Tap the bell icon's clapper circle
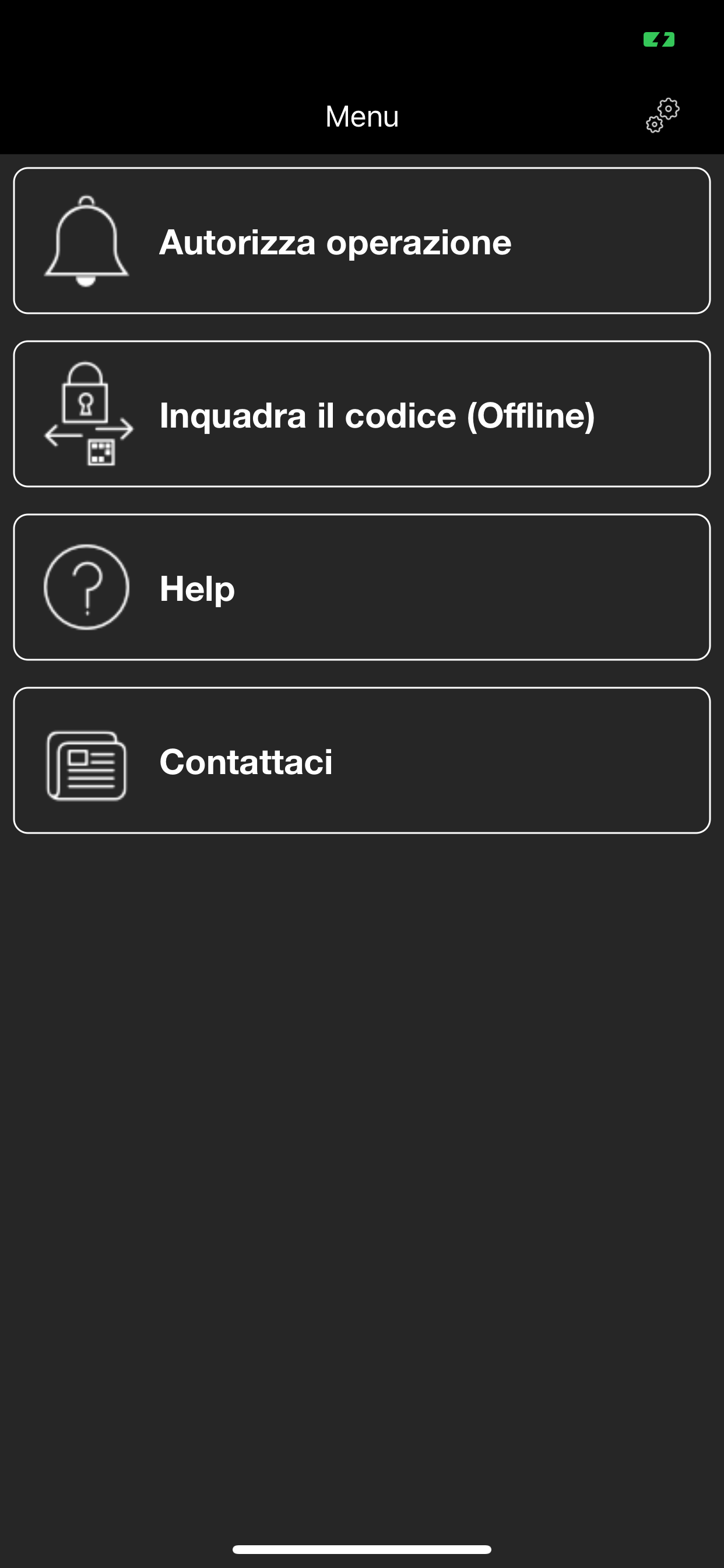 (85, 281)
